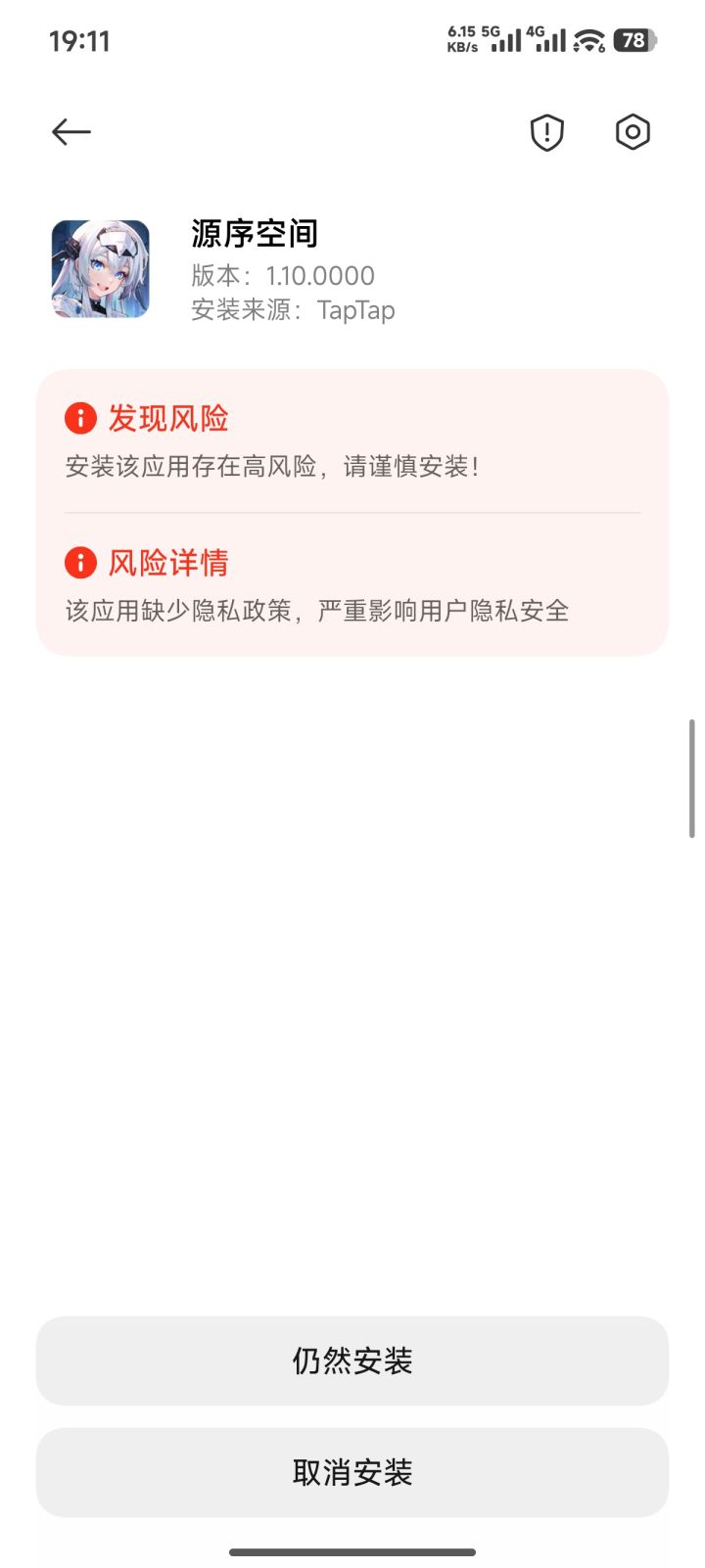Tap the 源序空间 app icon thumbnail
Viewport: 705px width, 1568px height.
tap(99, 267)
